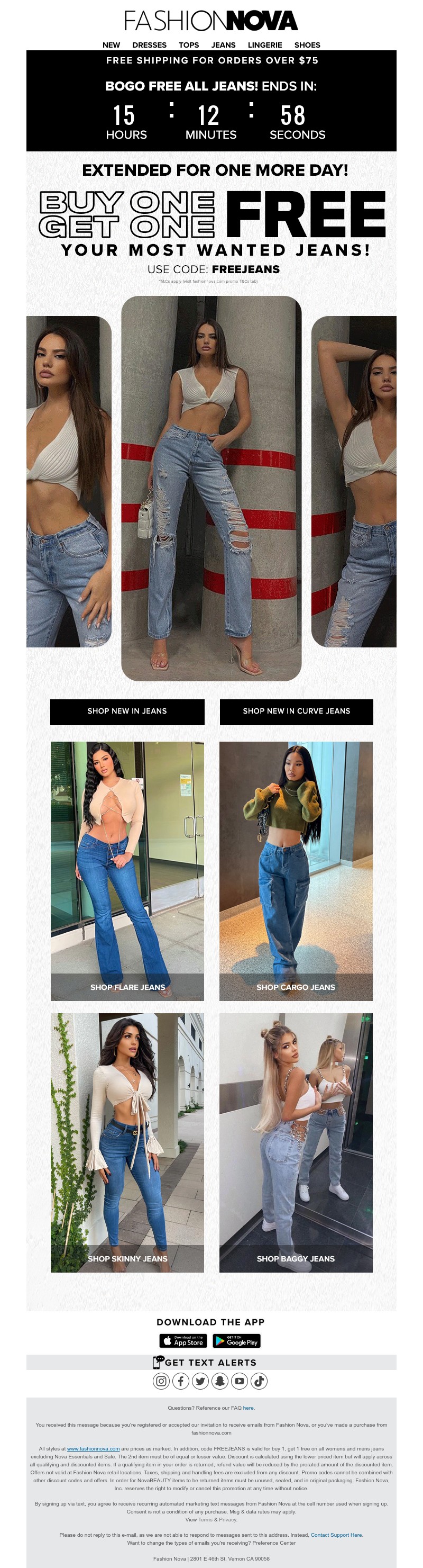Open the TikTok social icon

click(x=259, y=1381)
